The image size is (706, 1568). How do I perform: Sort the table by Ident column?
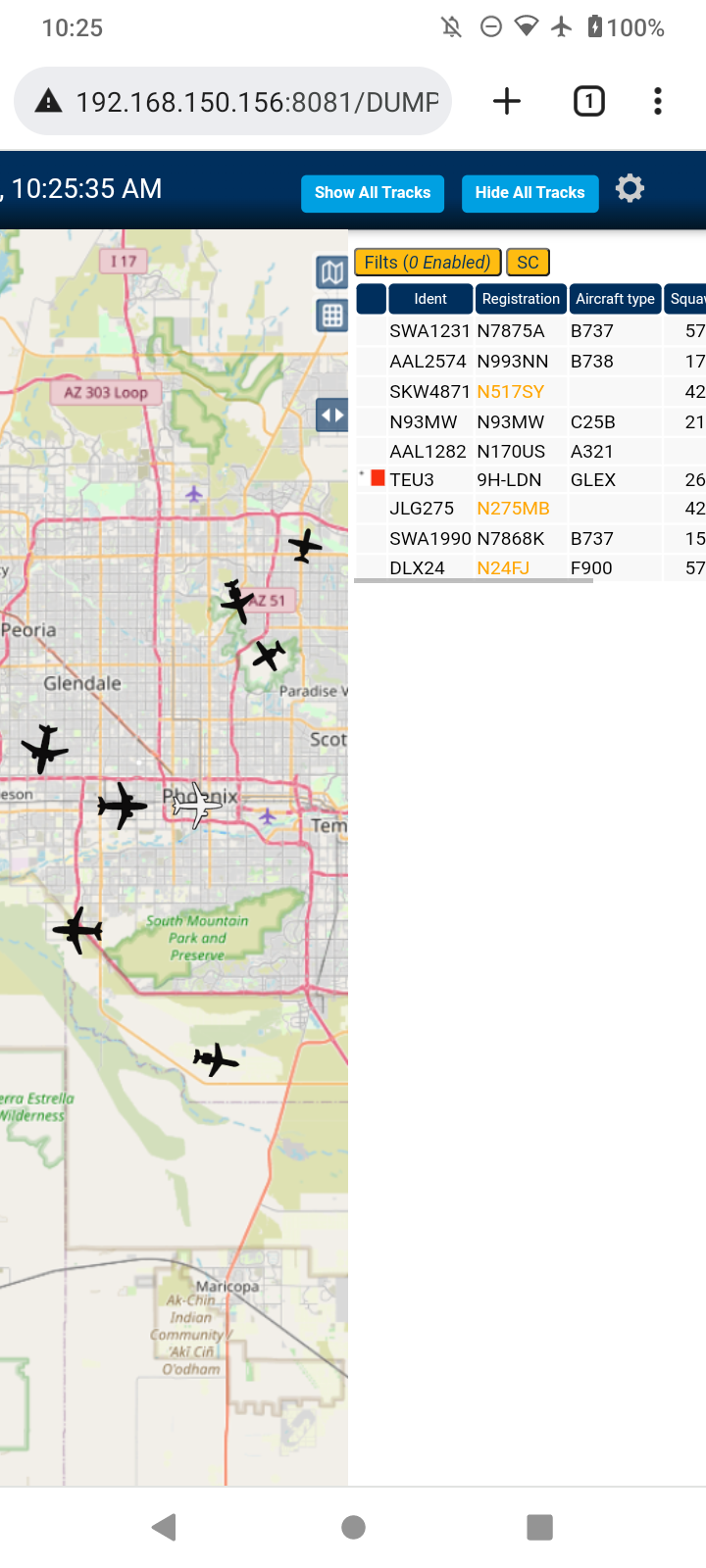pyautogui.click(x=430, y=299)
